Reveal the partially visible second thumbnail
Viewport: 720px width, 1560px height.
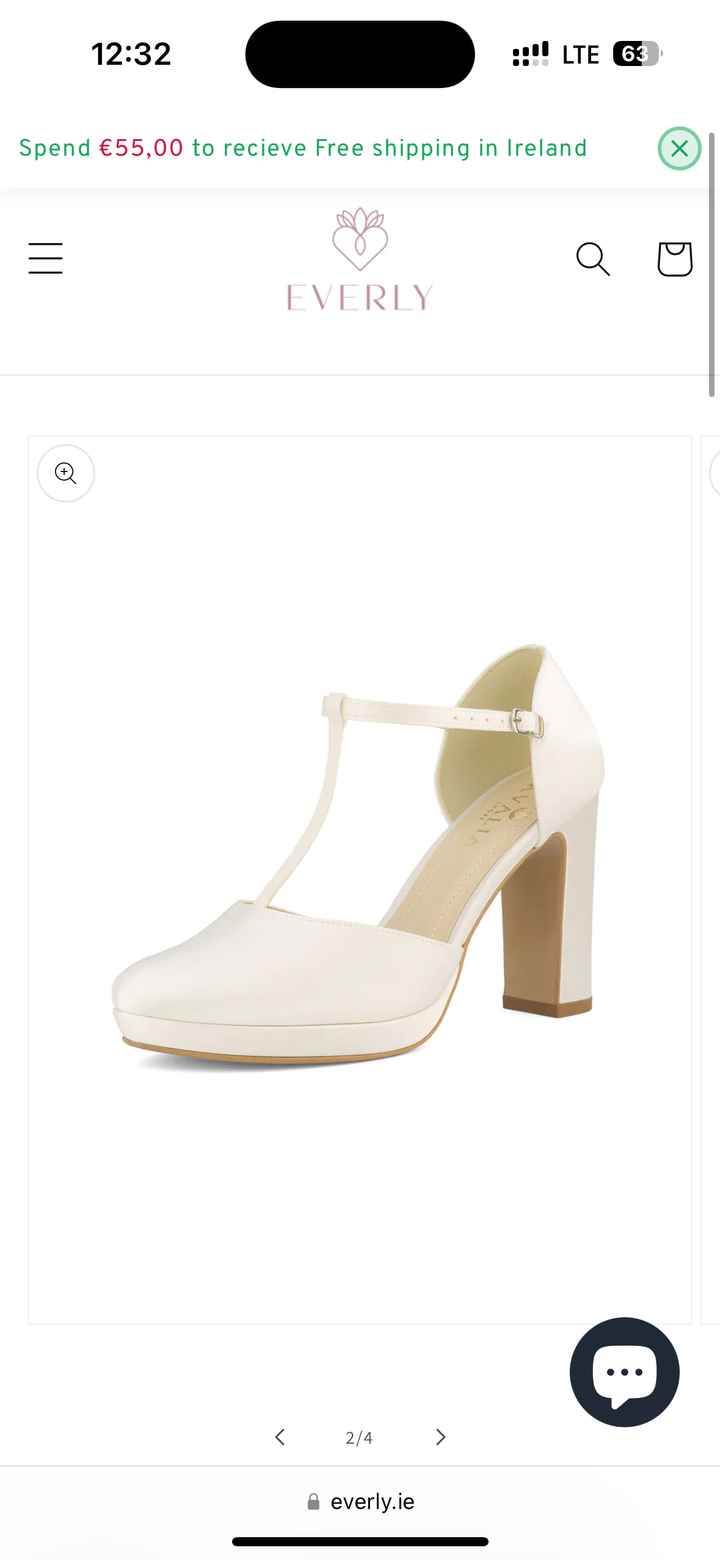[x=712, y=878]
